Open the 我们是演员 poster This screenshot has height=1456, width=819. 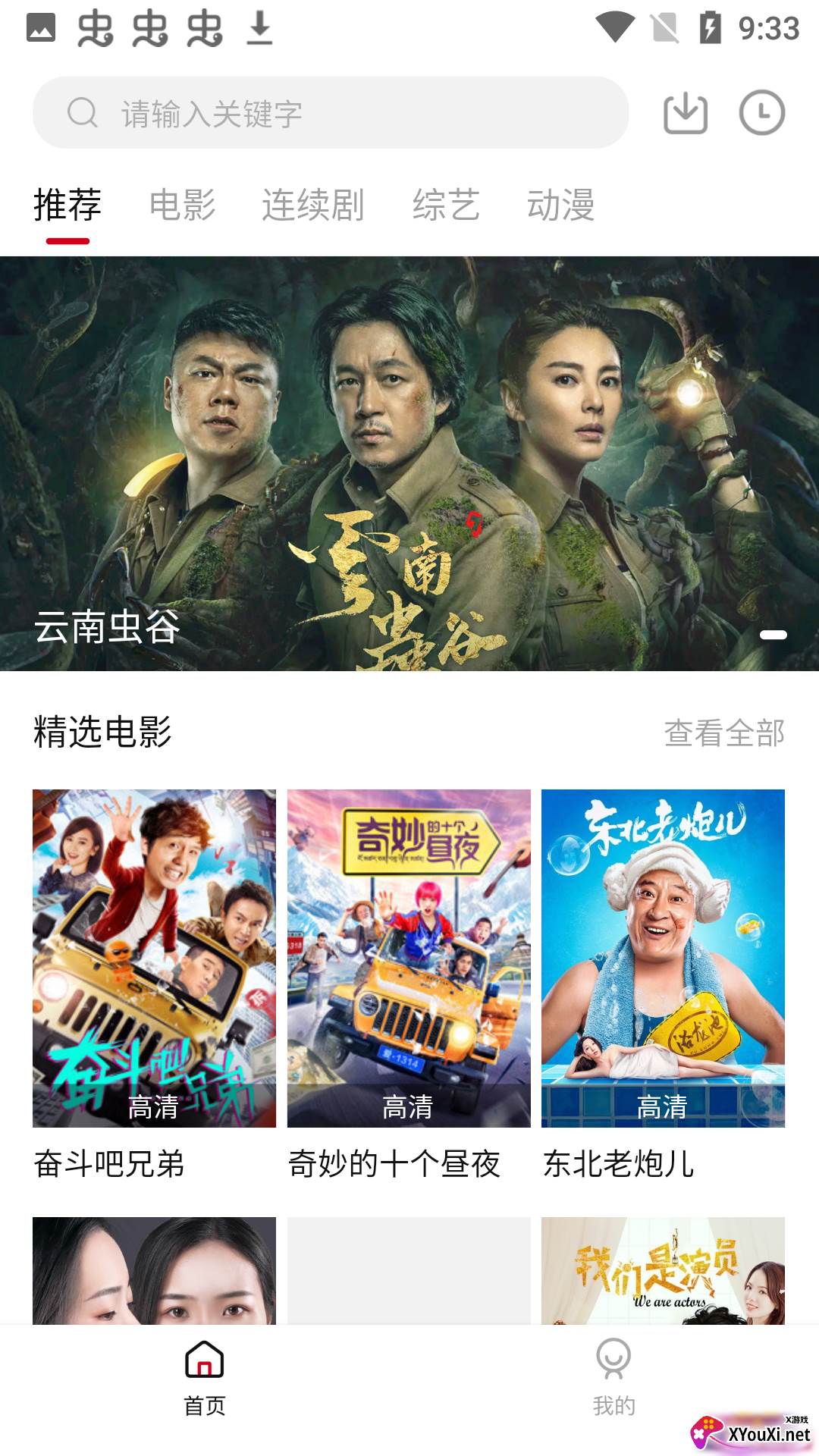[663, 1271]
